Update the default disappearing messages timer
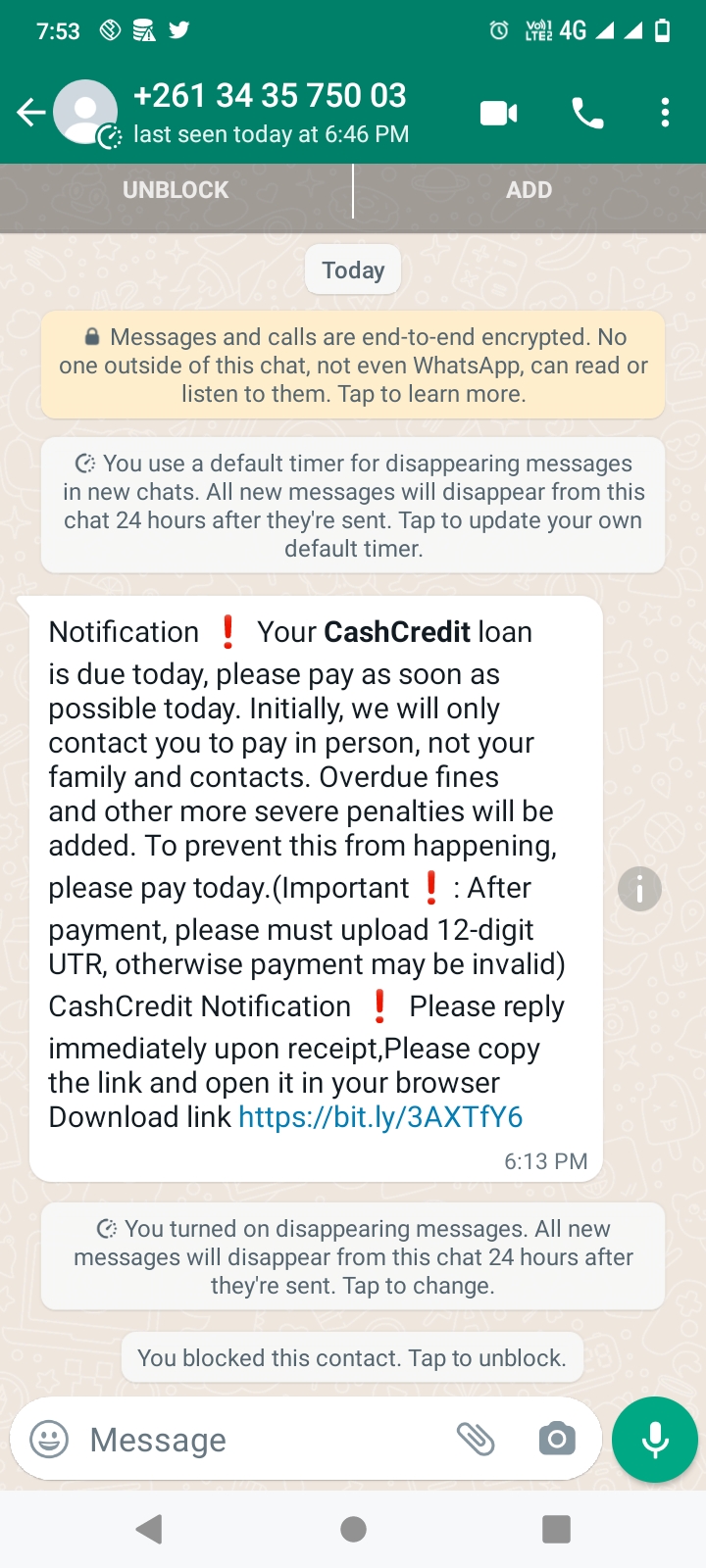This screenshot has height=1568, width=706. point(353,505)
